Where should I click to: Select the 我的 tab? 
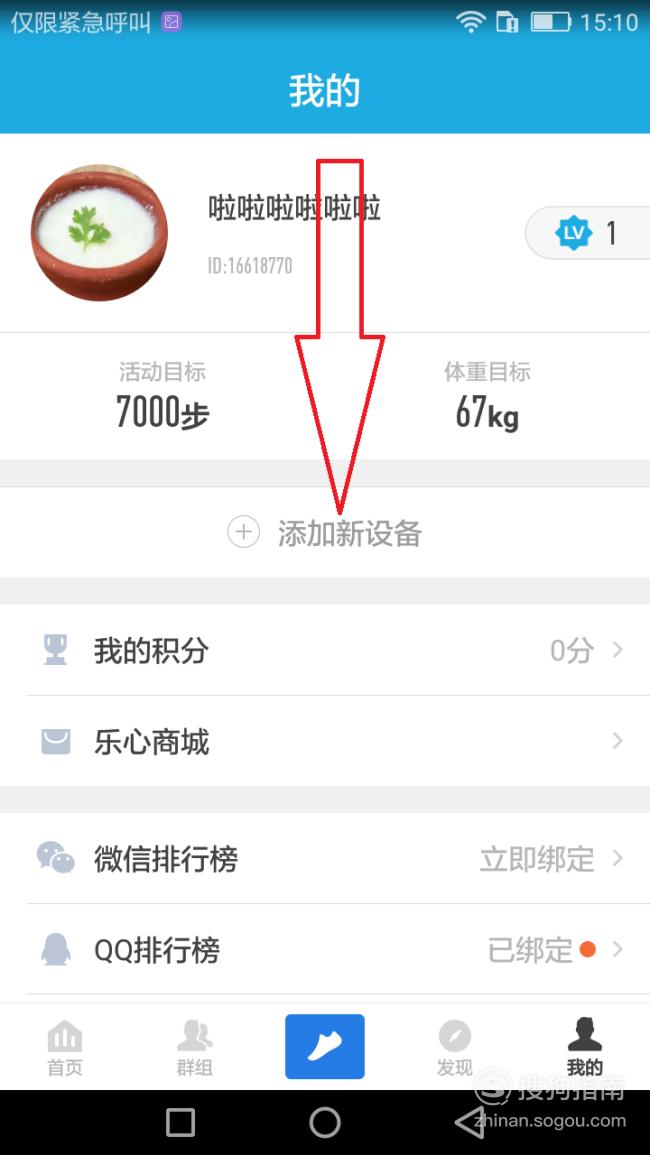point(585,1047)
